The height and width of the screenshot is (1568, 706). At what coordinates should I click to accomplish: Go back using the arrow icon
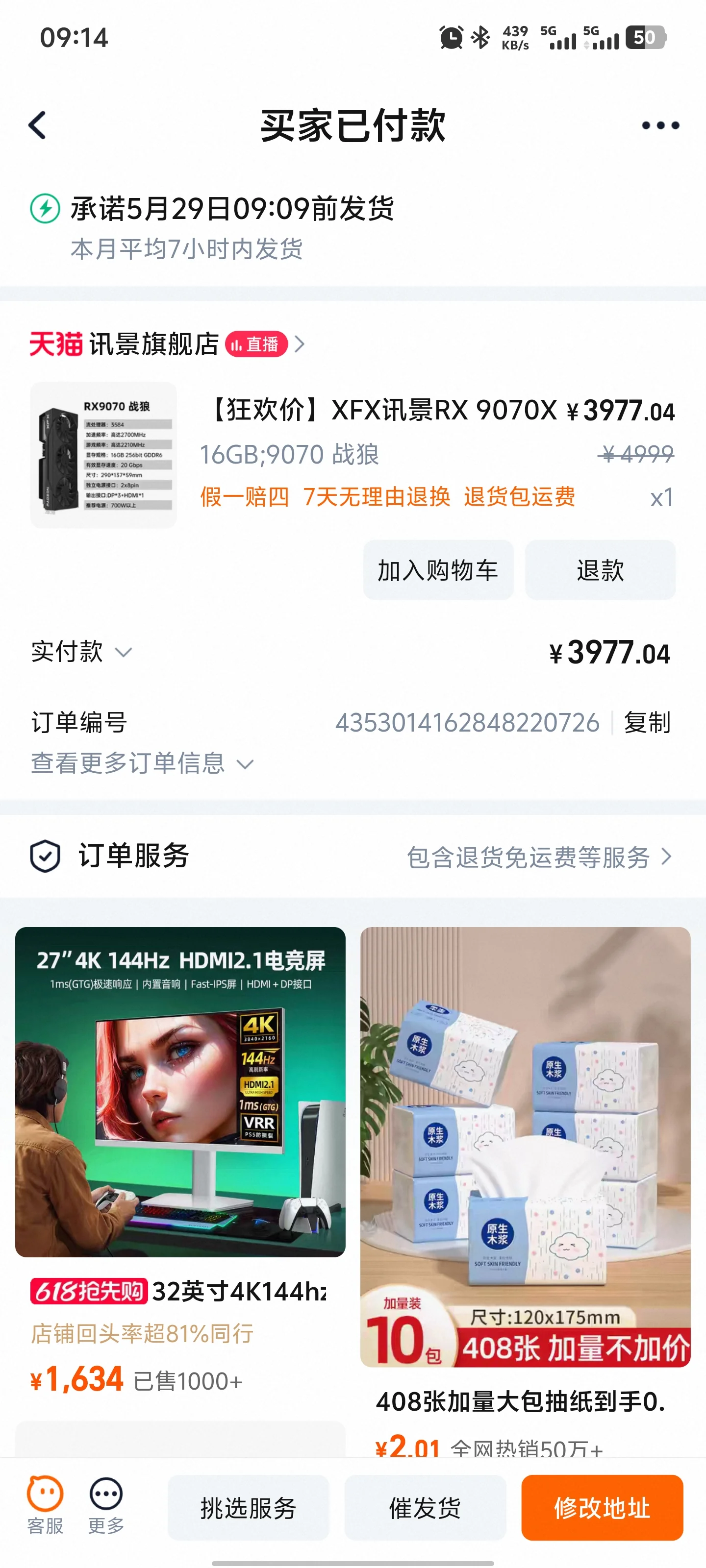(x=38, y=125)
